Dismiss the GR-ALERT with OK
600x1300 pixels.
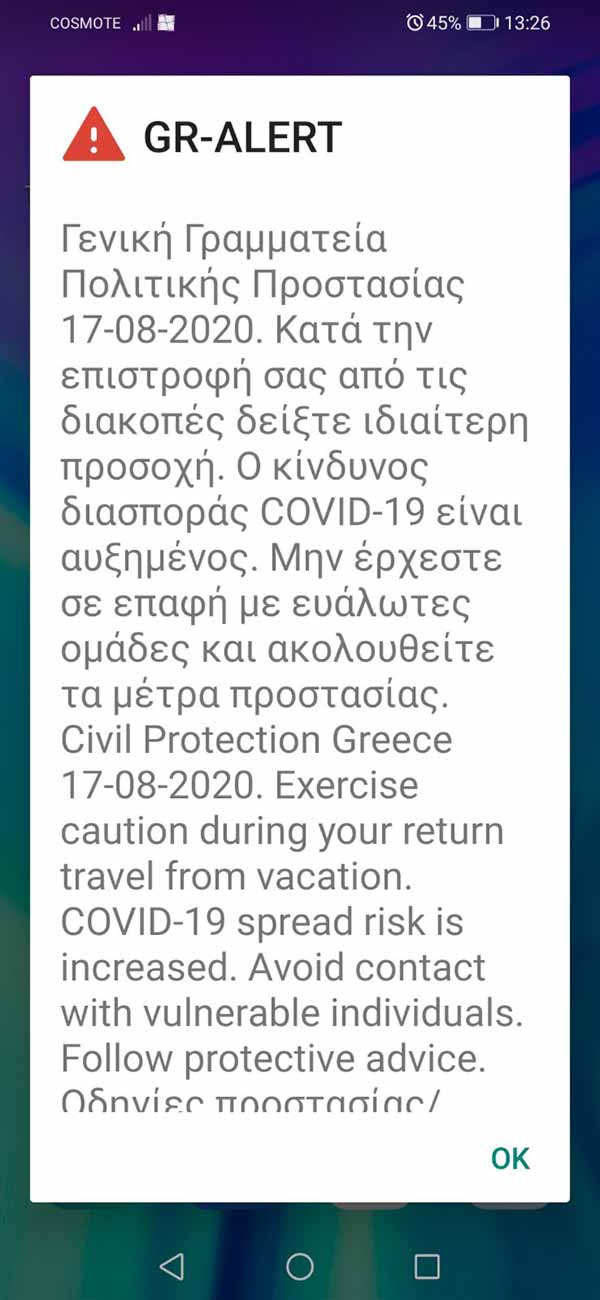tap(510, 1158)
